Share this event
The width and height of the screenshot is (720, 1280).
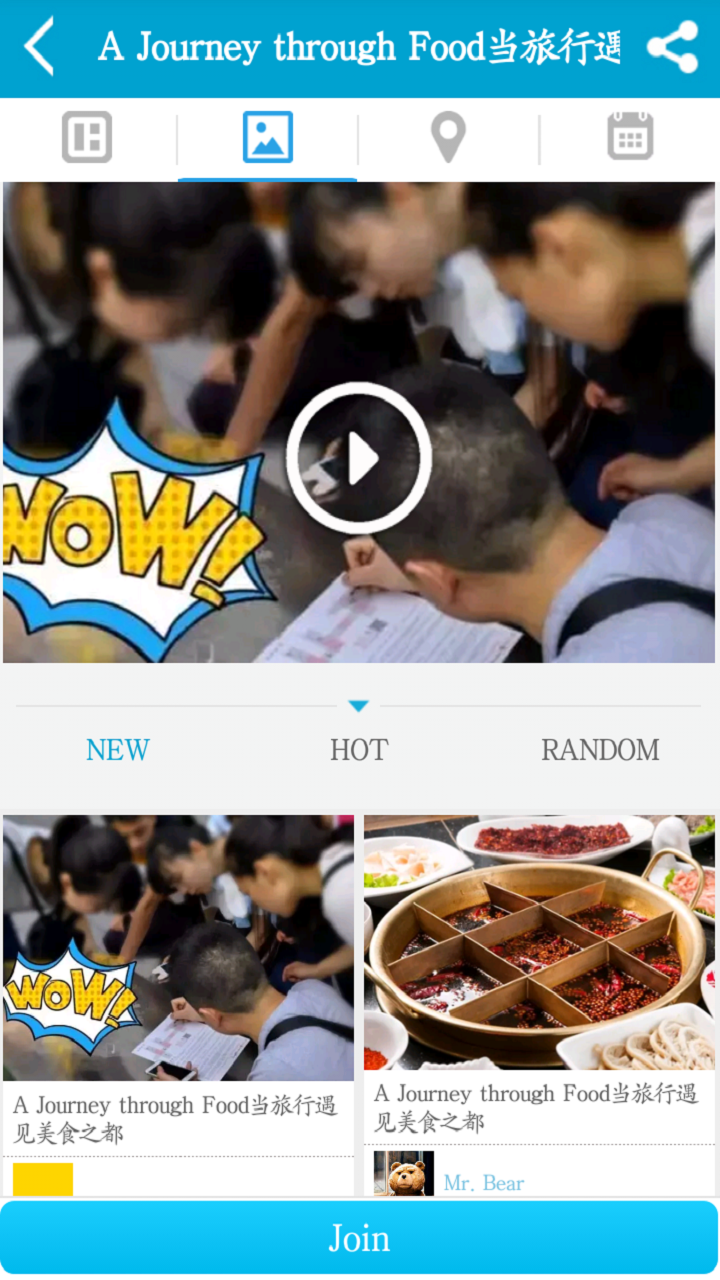coord(672,47)
